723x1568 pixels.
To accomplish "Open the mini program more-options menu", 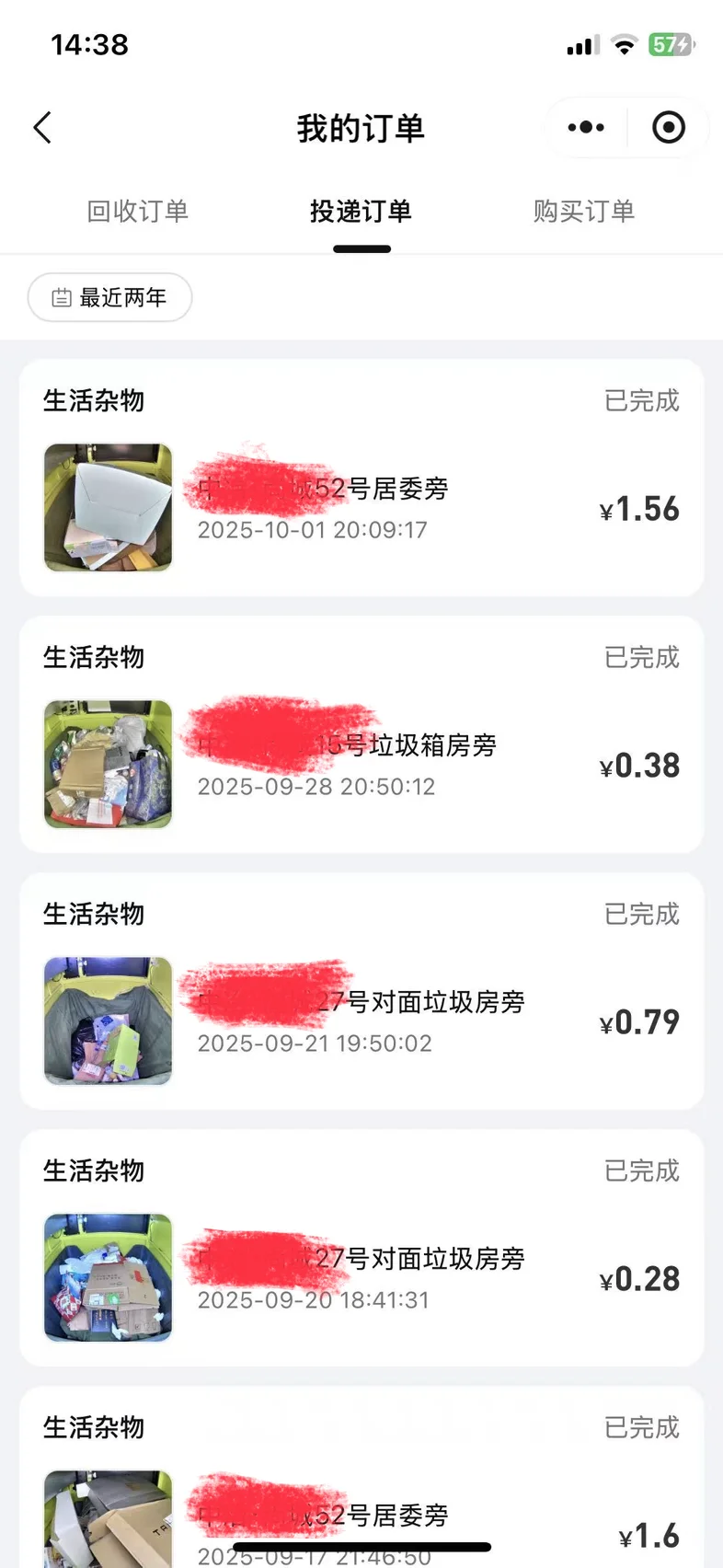I will tap(586, 128).
